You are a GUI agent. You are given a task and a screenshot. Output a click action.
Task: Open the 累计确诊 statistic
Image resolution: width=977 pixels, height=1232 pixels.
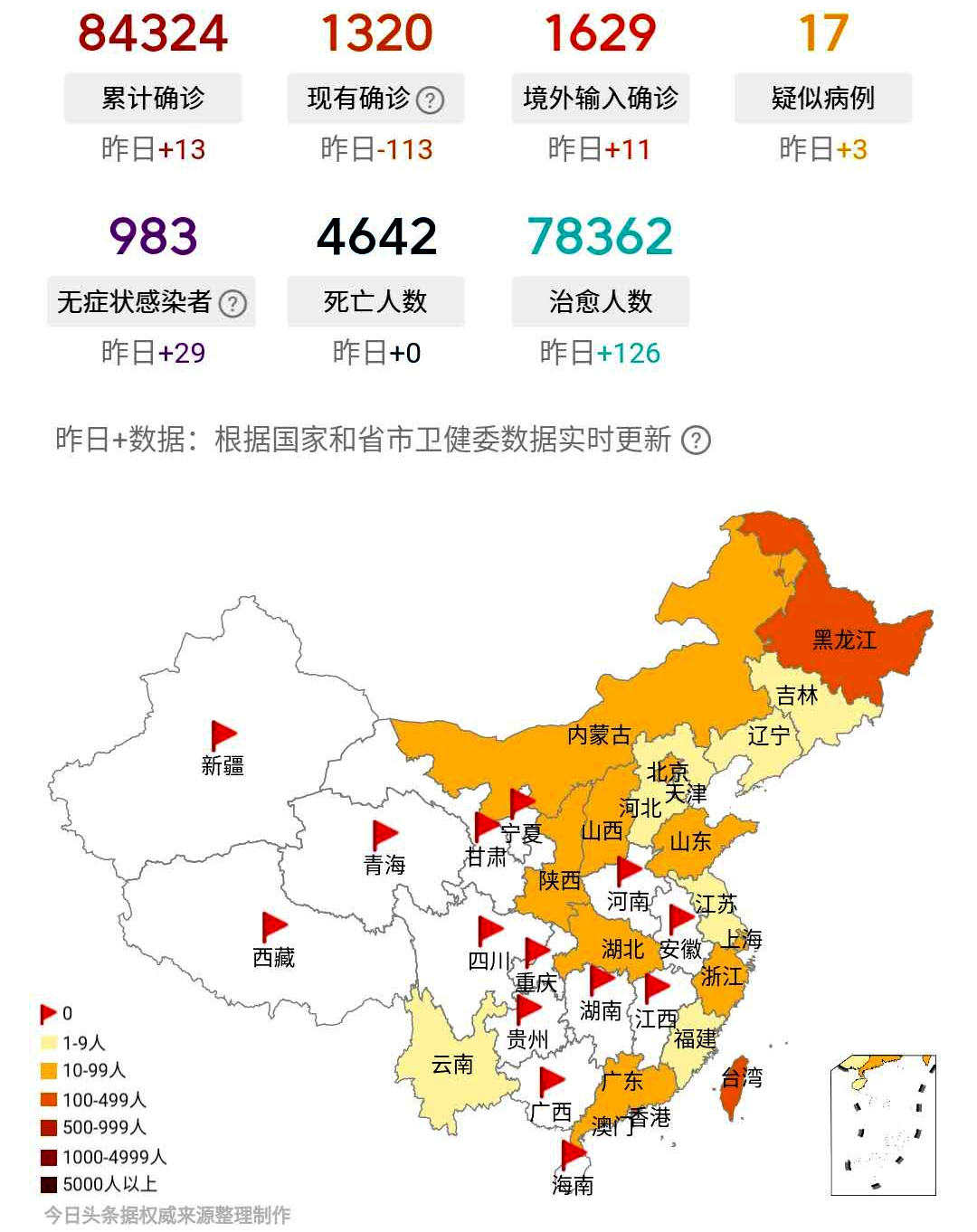[x=153, y=98]
